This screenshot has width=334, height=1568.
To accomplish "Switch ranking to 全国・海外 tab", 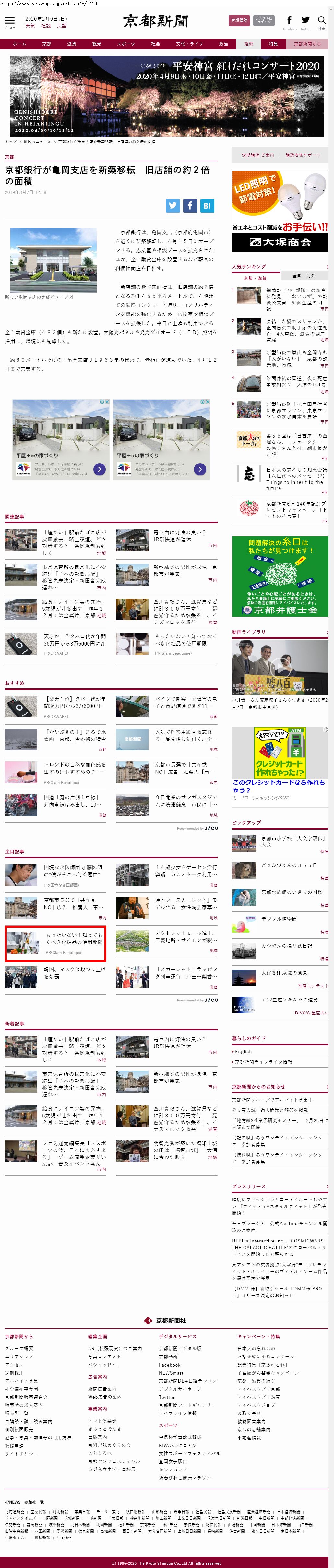I will point(304,276).
